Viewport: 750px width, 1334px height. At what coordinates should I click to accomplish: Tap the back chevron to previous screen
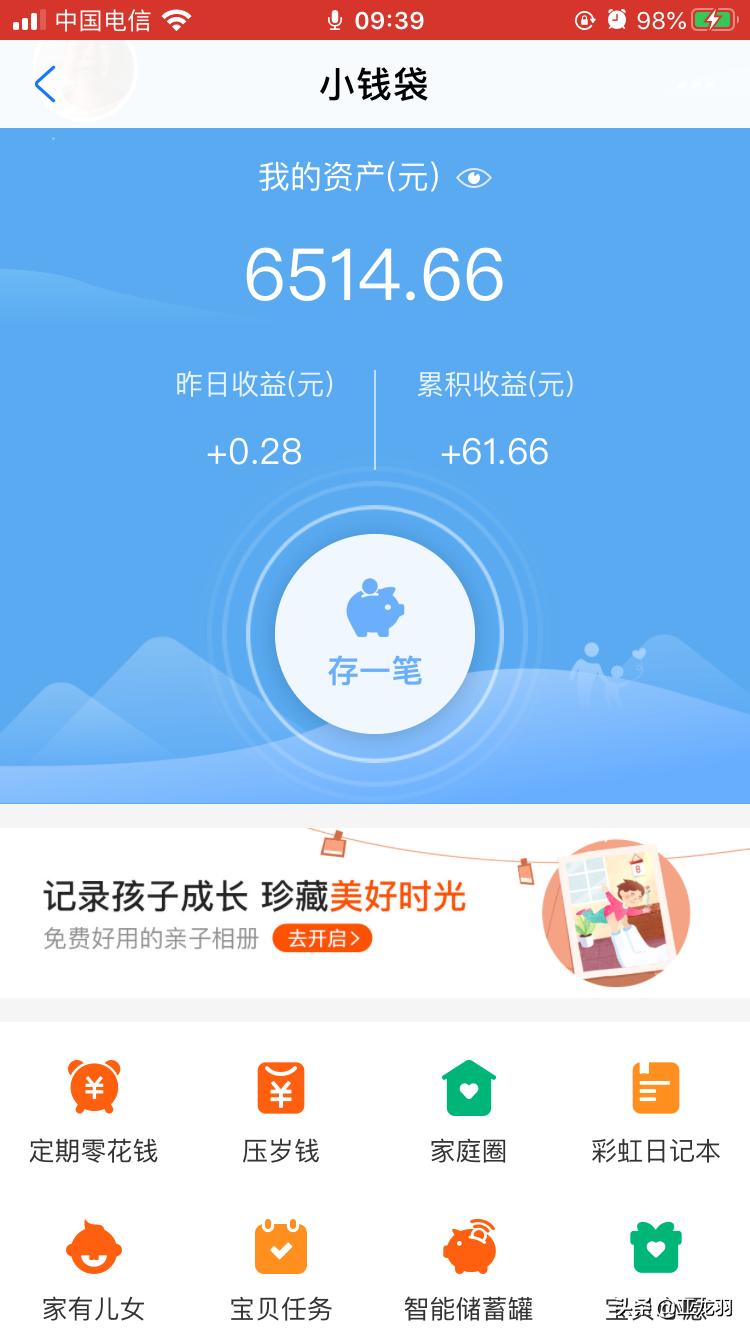click(x=43, y=84)
